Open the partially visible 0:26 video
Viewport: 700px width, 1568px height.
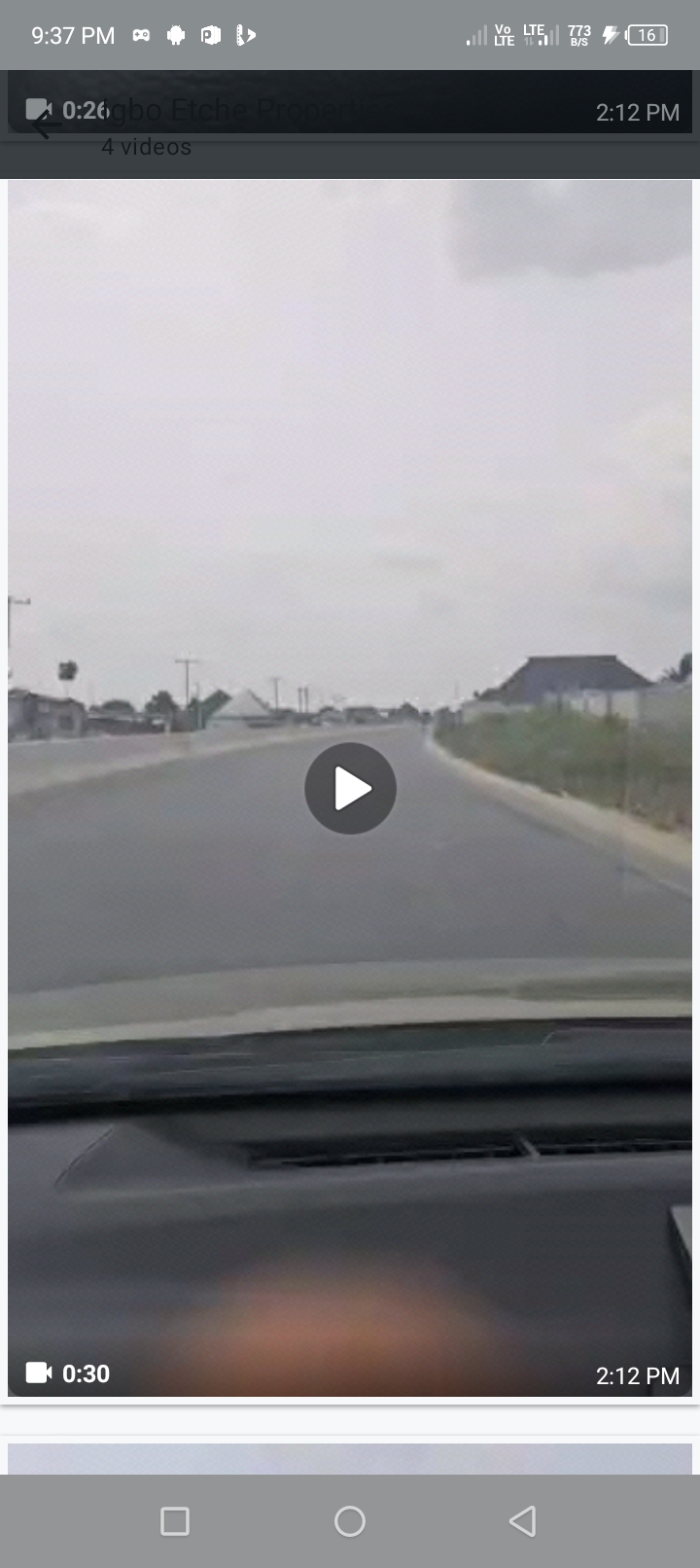350,102
